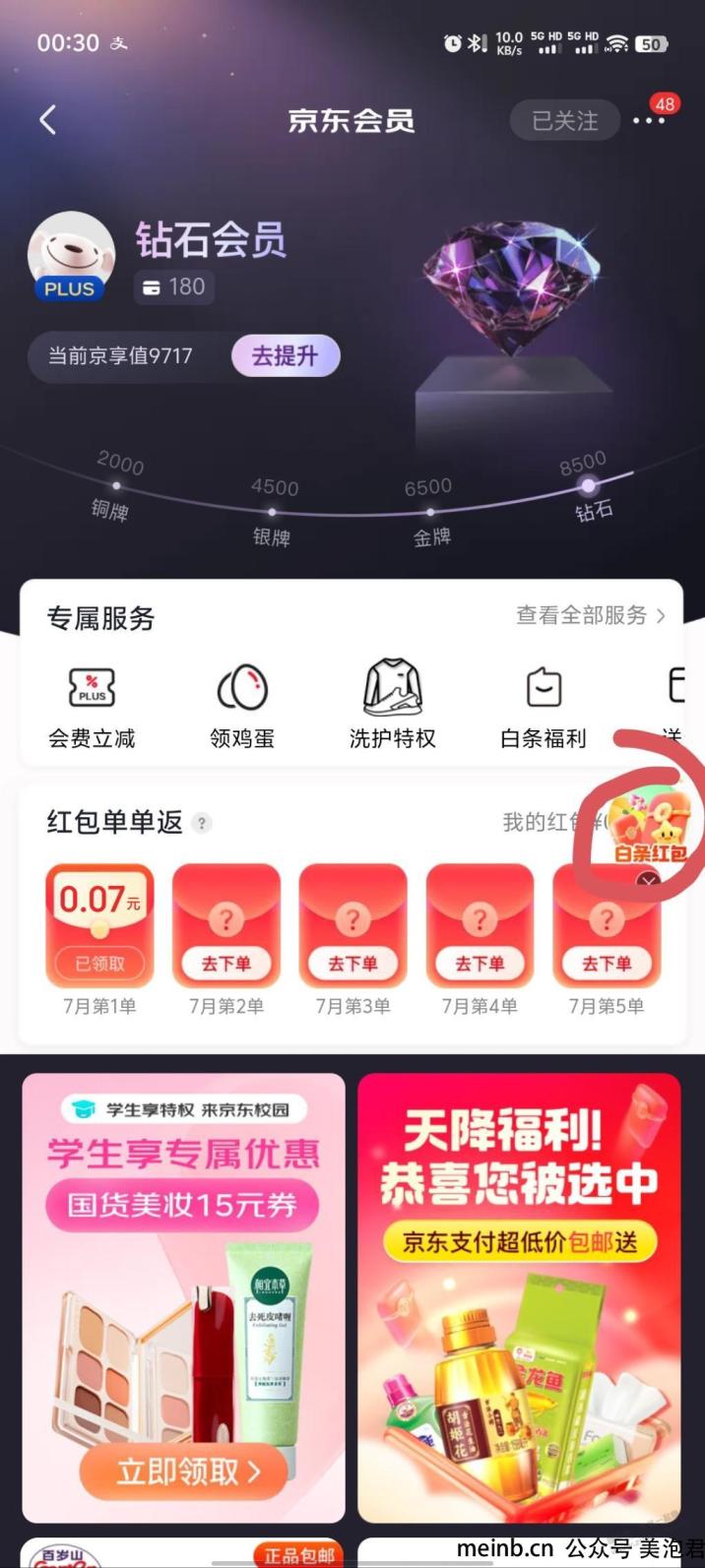Tap the 已关注 follow button
This screenshot has height=1568, width=705.
tap(564, 120)
